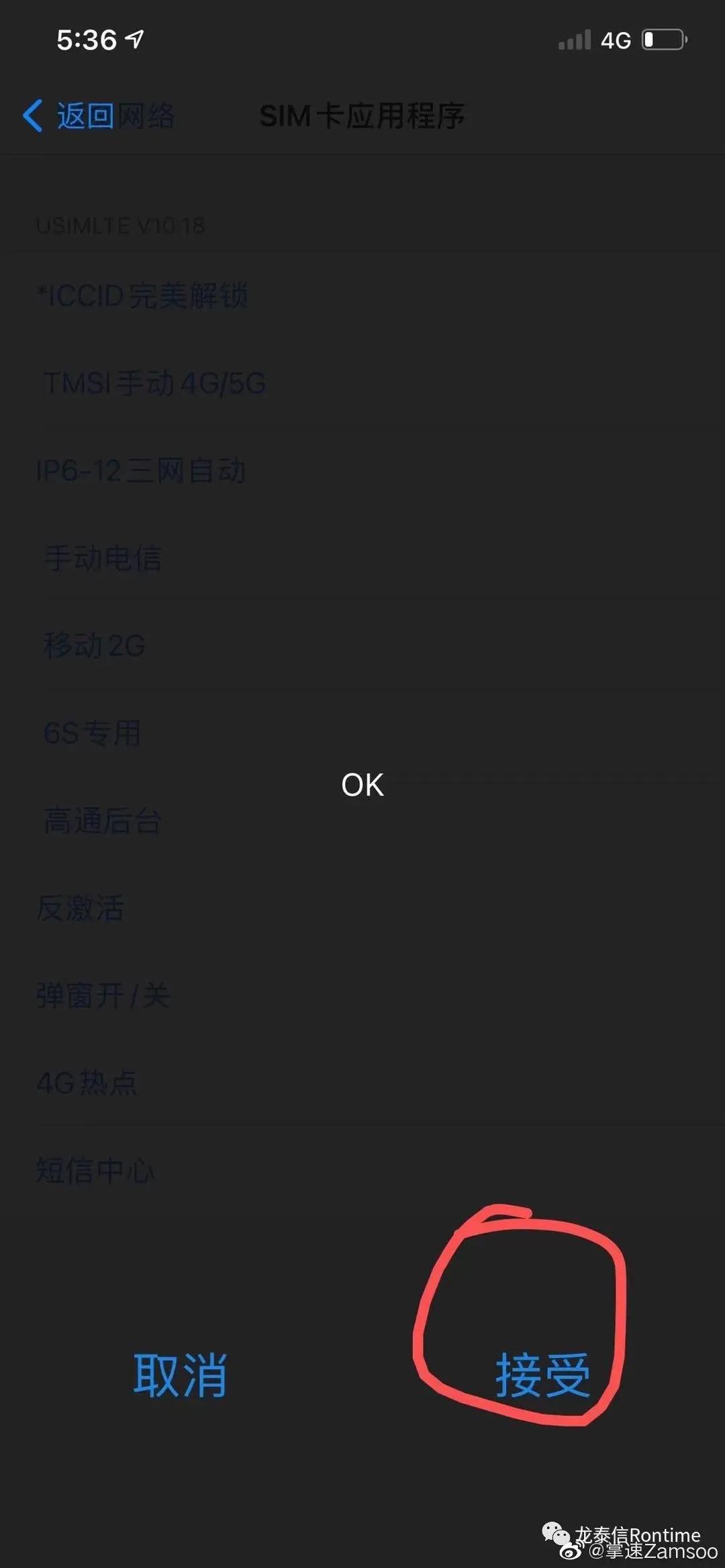
Task: Select the *ICCID完美解锁 unlock entry
Action: (x=142, y=295)
